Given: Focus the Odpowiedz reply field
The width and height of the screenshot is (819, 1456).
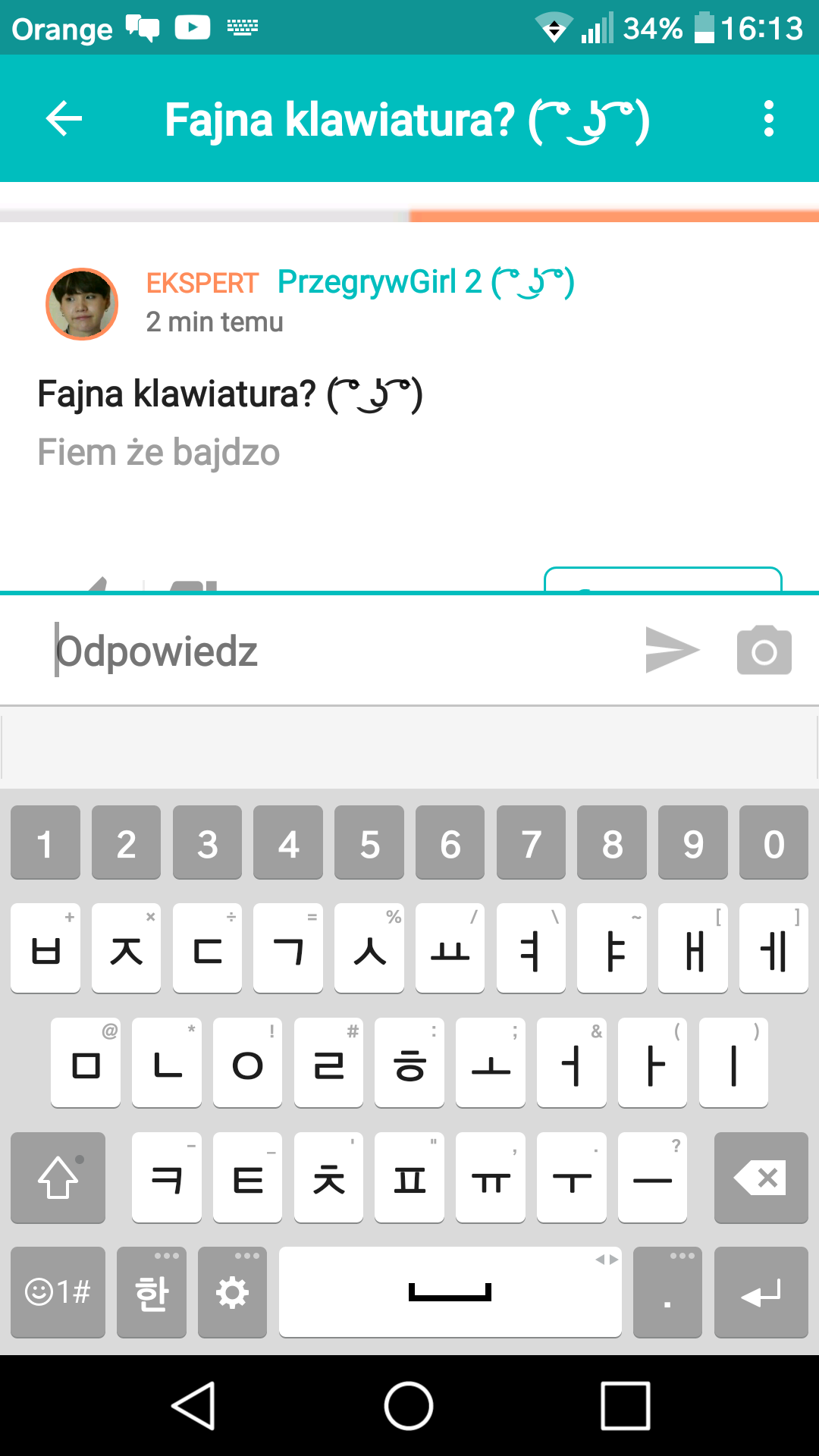Looking at the screenshot, I should 334,651.
